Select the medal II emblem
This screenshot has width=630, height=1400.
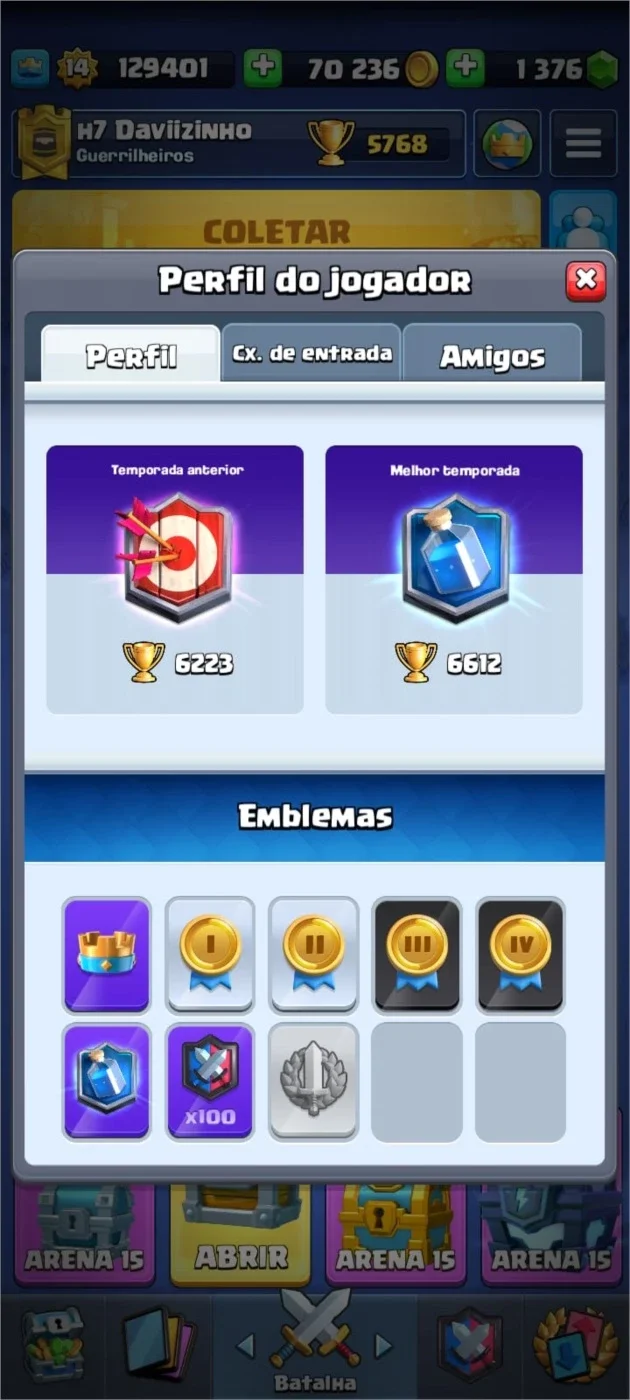[314, 955]
